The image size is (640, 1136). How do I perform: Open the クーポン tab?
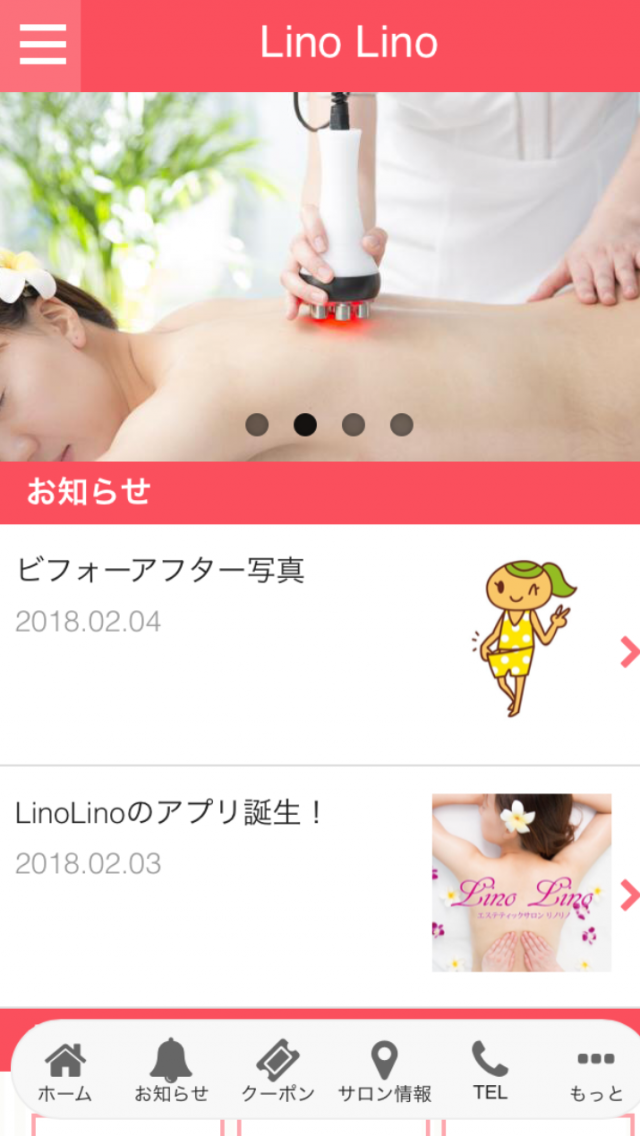pyautogui.click(x=278, y=1072)
